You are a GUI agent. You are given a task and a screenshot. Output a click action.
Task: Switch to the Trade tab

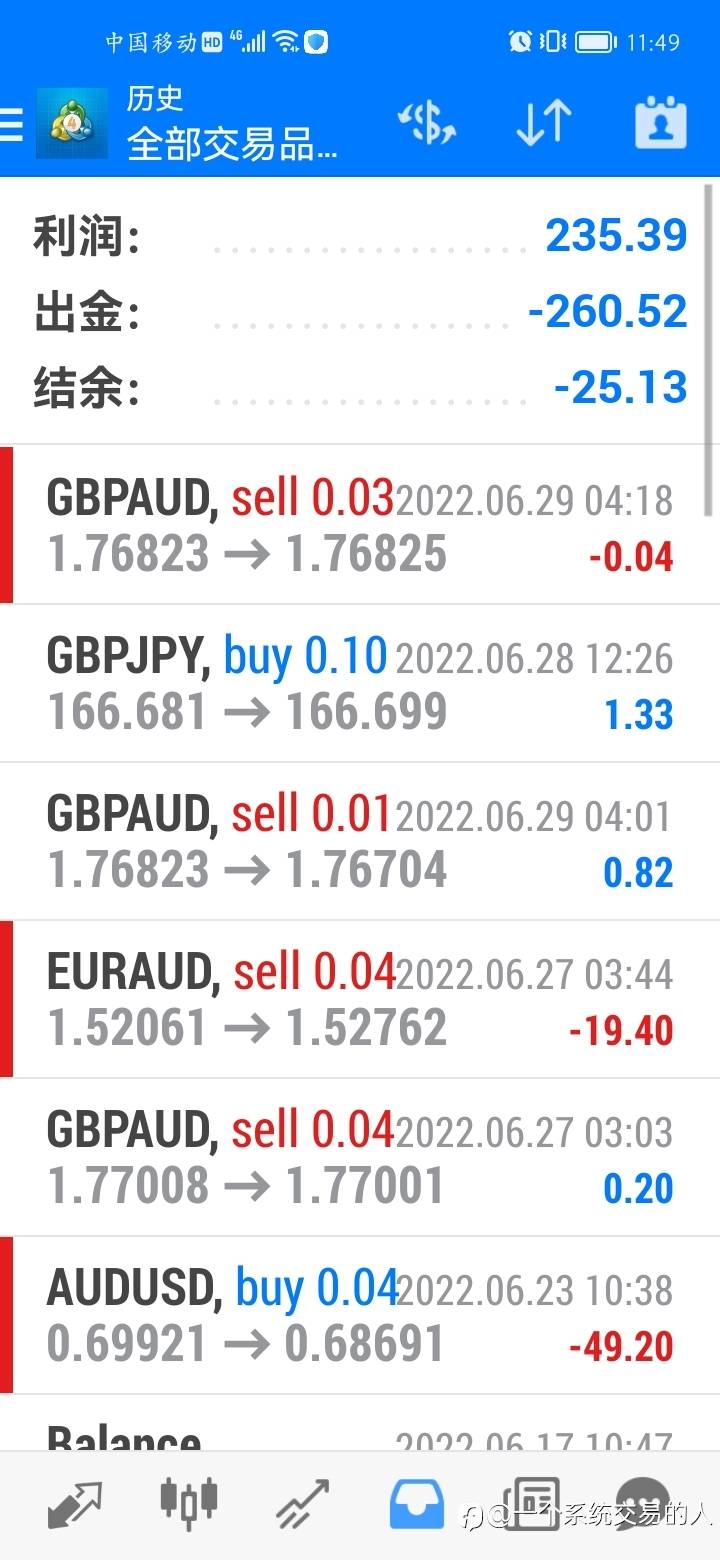[x=303, y=1505]
